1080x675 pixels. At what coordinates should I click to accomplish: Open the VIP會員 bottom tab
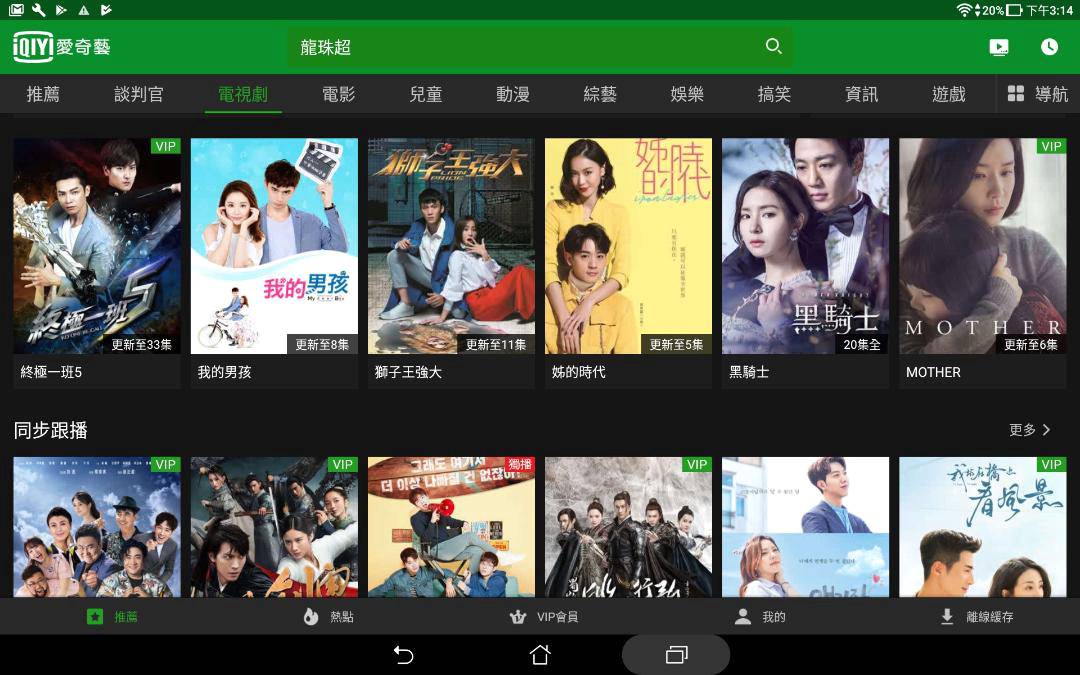click(544, 617)
